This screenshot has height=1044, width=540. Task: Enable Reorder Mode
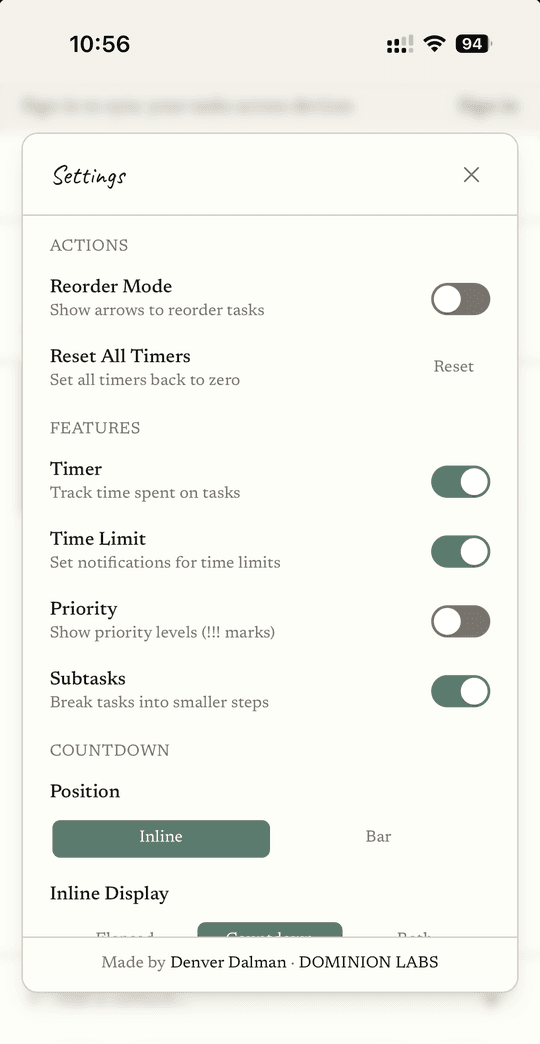click(461, 299)
